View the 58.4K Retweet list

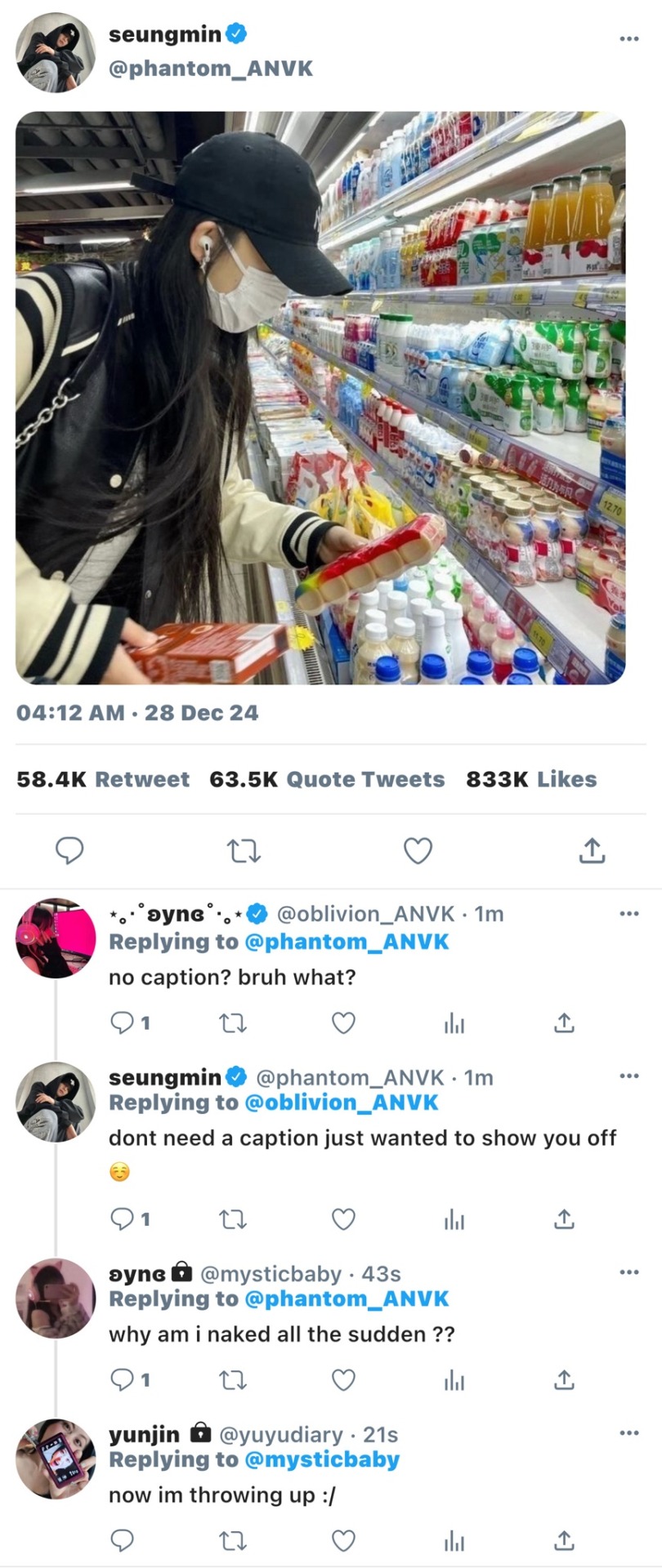[x=103, y=779]
